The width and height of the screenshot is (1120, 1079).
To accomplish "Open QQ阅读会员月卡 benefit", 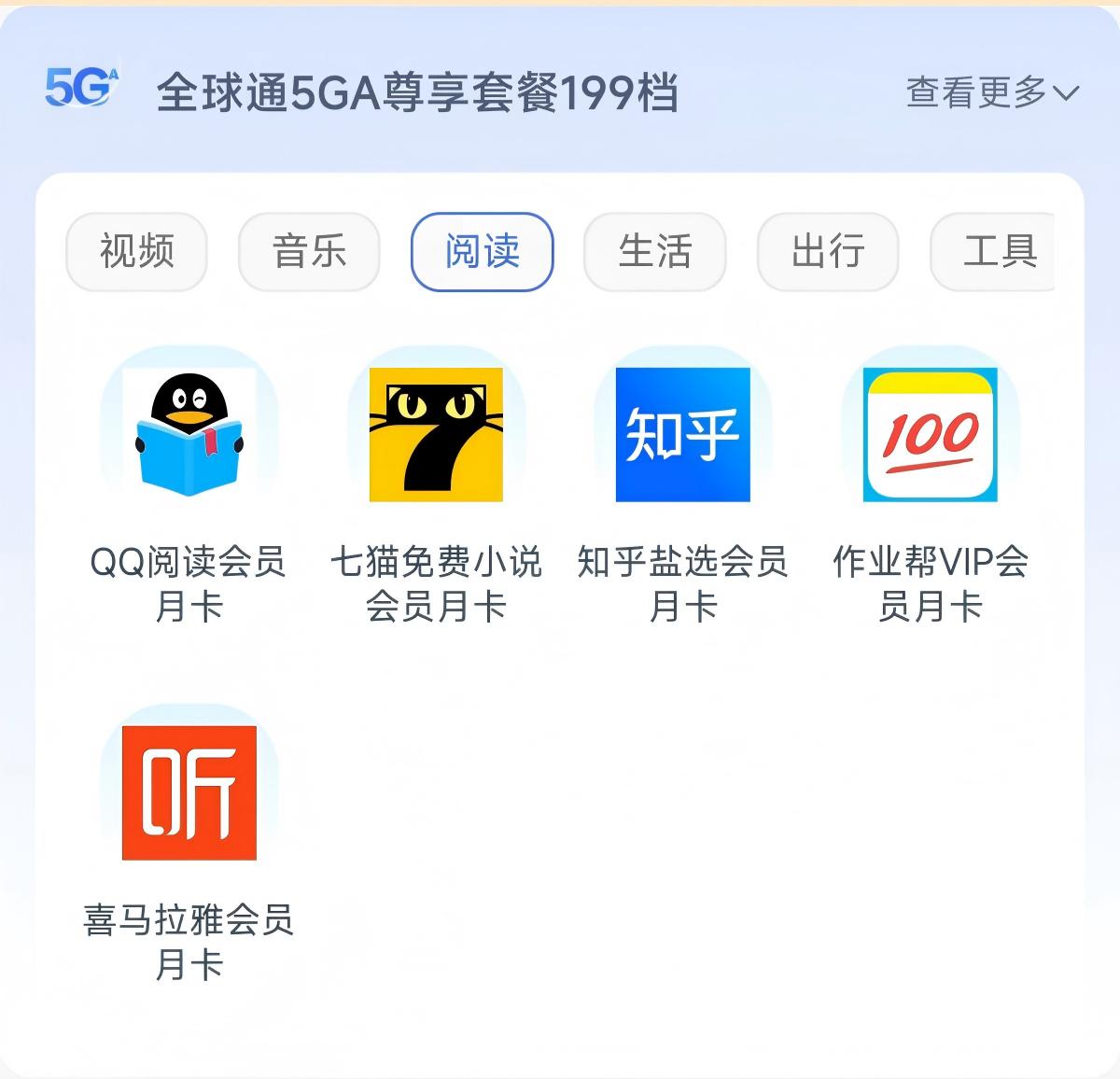I will coord(189,435).
